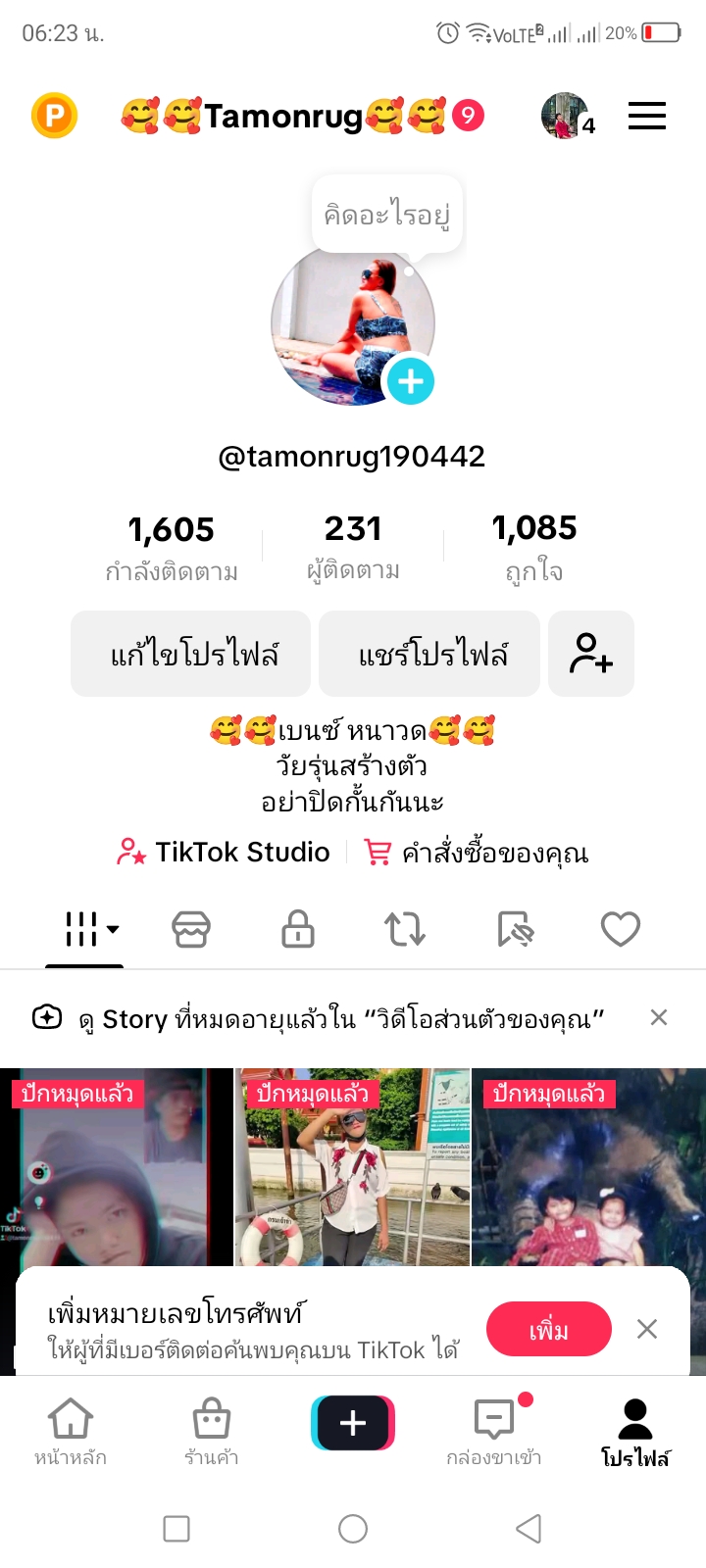The height and width of the screenshot is (1568, 706).
Task: Open the add friends icon button
Action: pyautogui.click(x=591, y=654)
